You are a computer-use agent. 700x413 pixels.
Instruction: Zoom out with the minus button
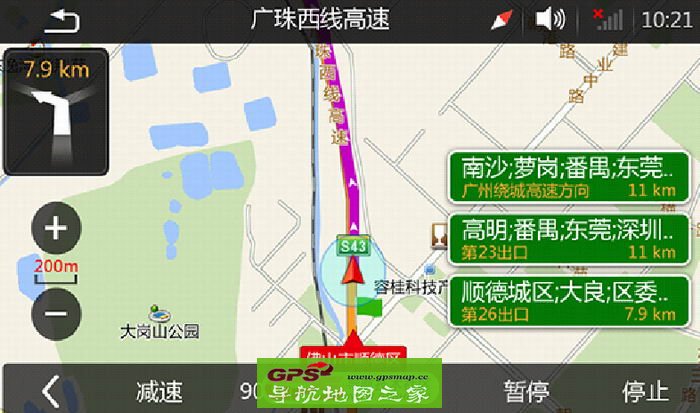[x=56, y=313]
